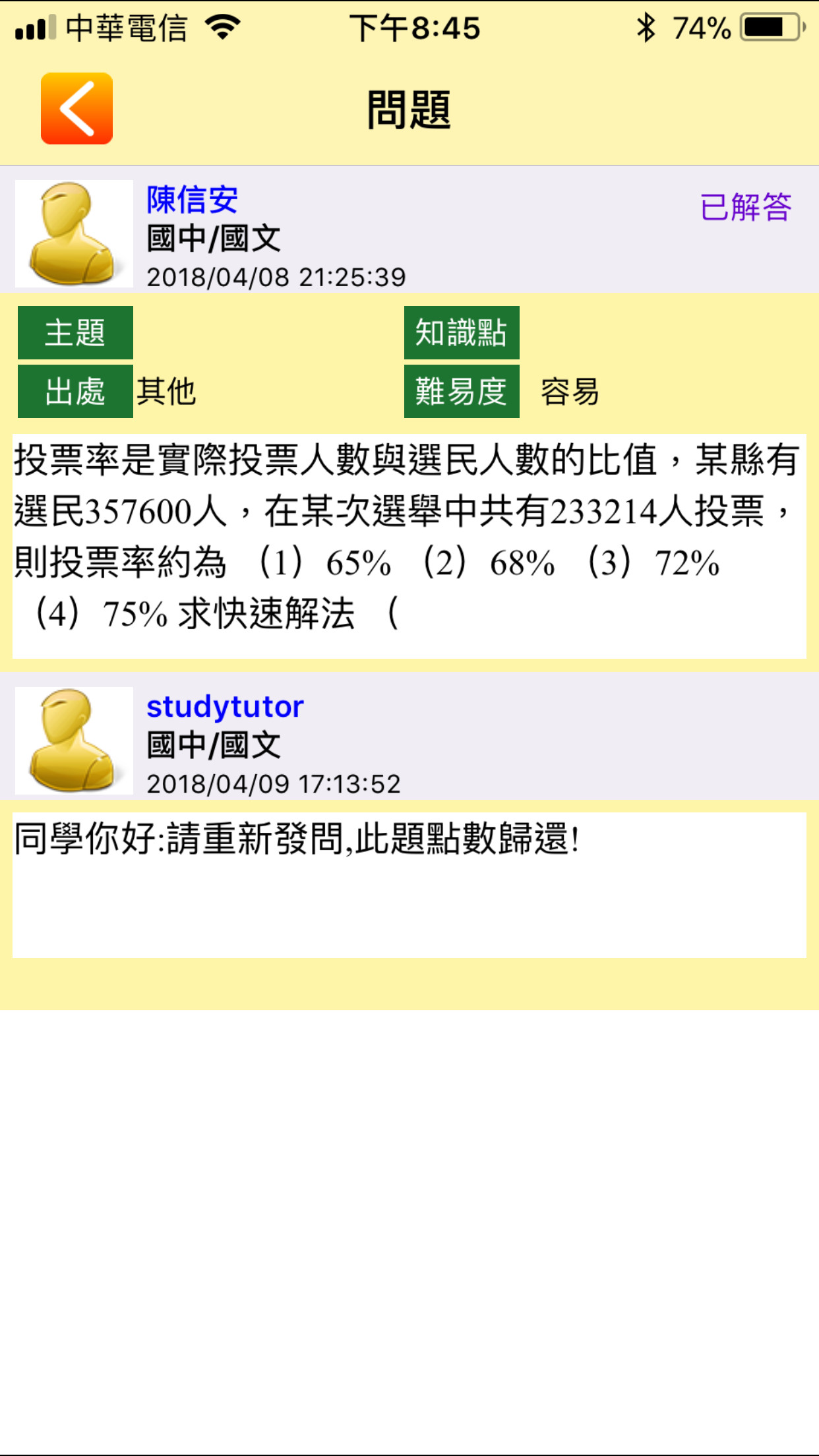Open studytutor's profile name link
This screenshot has height=1456, width=819.
click(225, 707)
